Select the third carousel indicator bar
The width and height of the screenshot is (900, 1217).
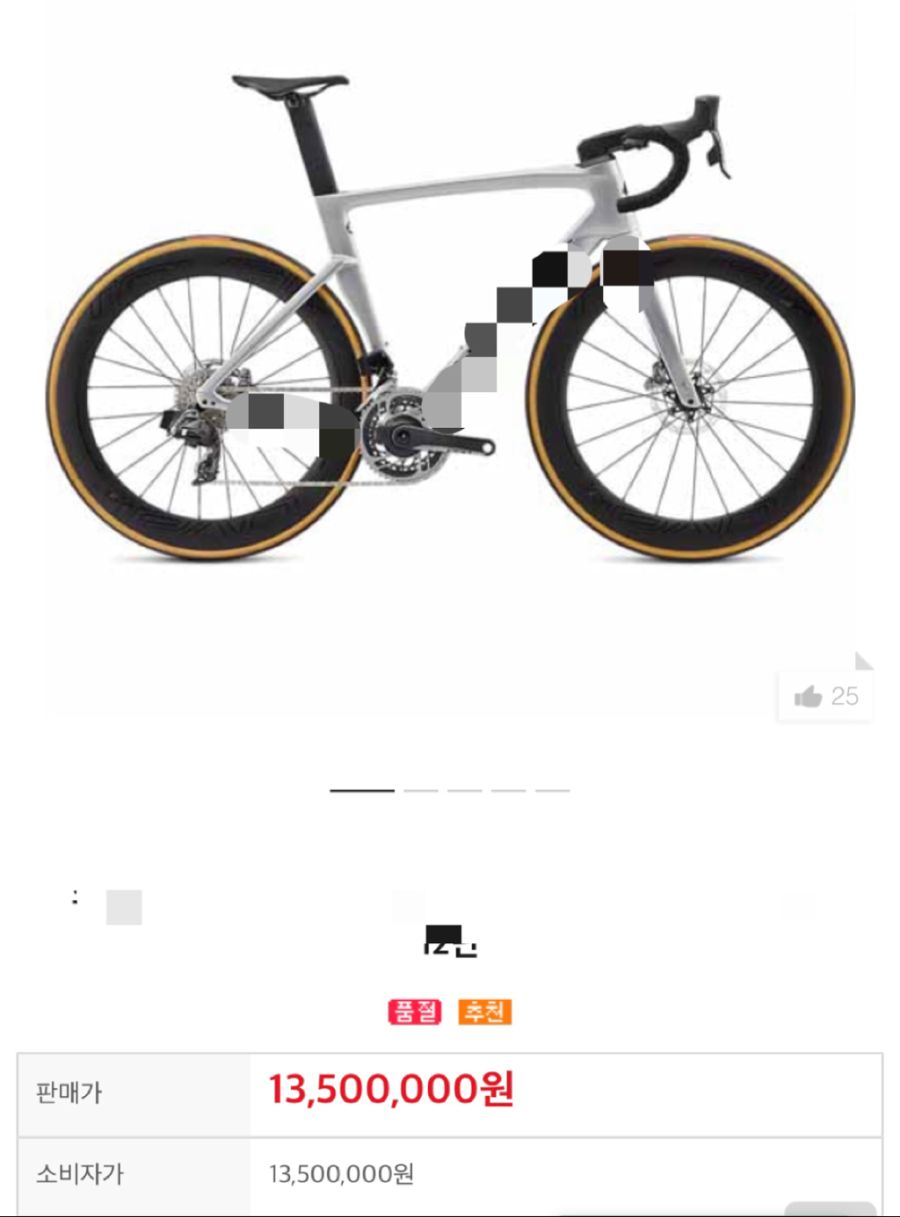tap(465, 790)
